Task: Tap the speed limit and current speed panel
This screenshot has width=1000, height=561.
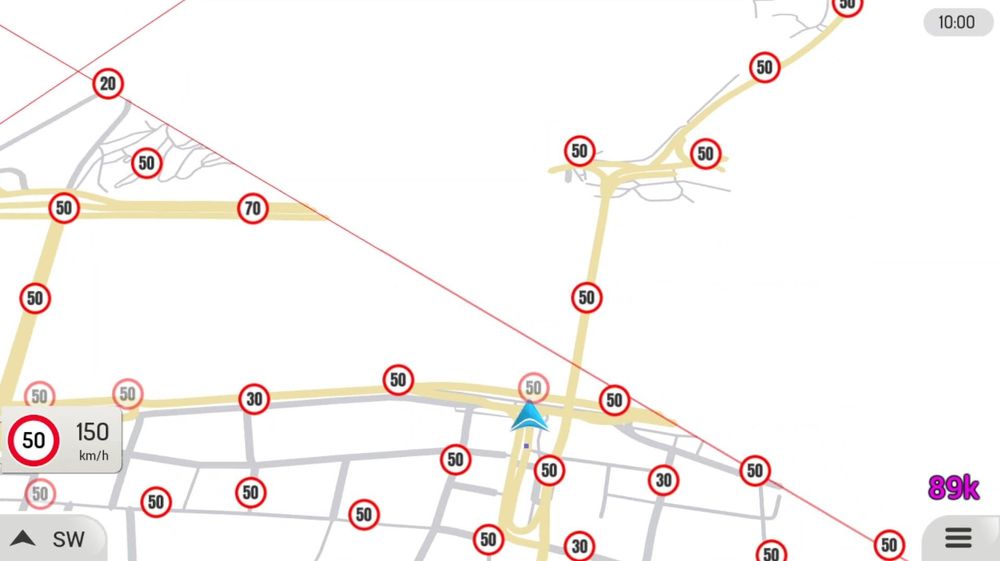Action: coord(60,440)
